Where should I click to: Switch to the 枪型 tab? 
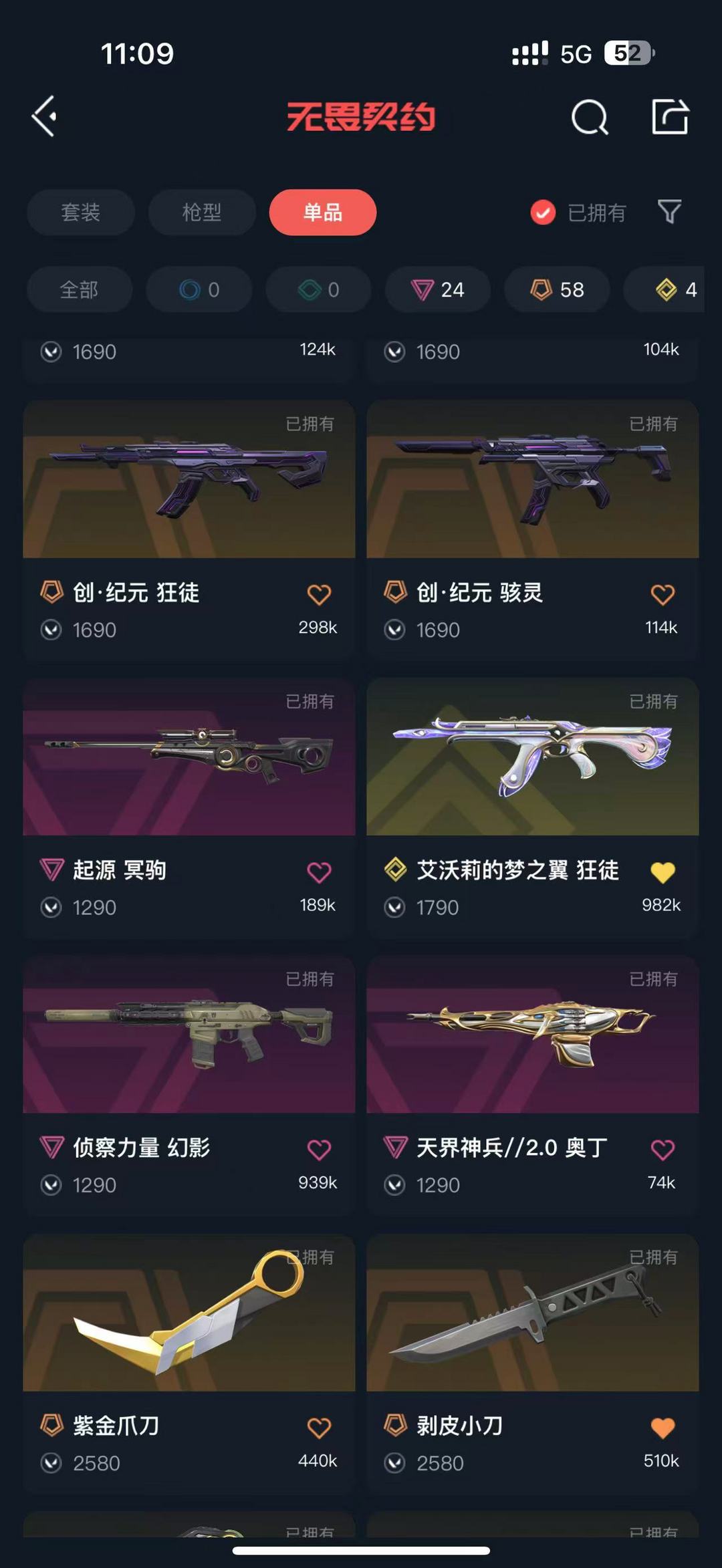click(202, 213)
